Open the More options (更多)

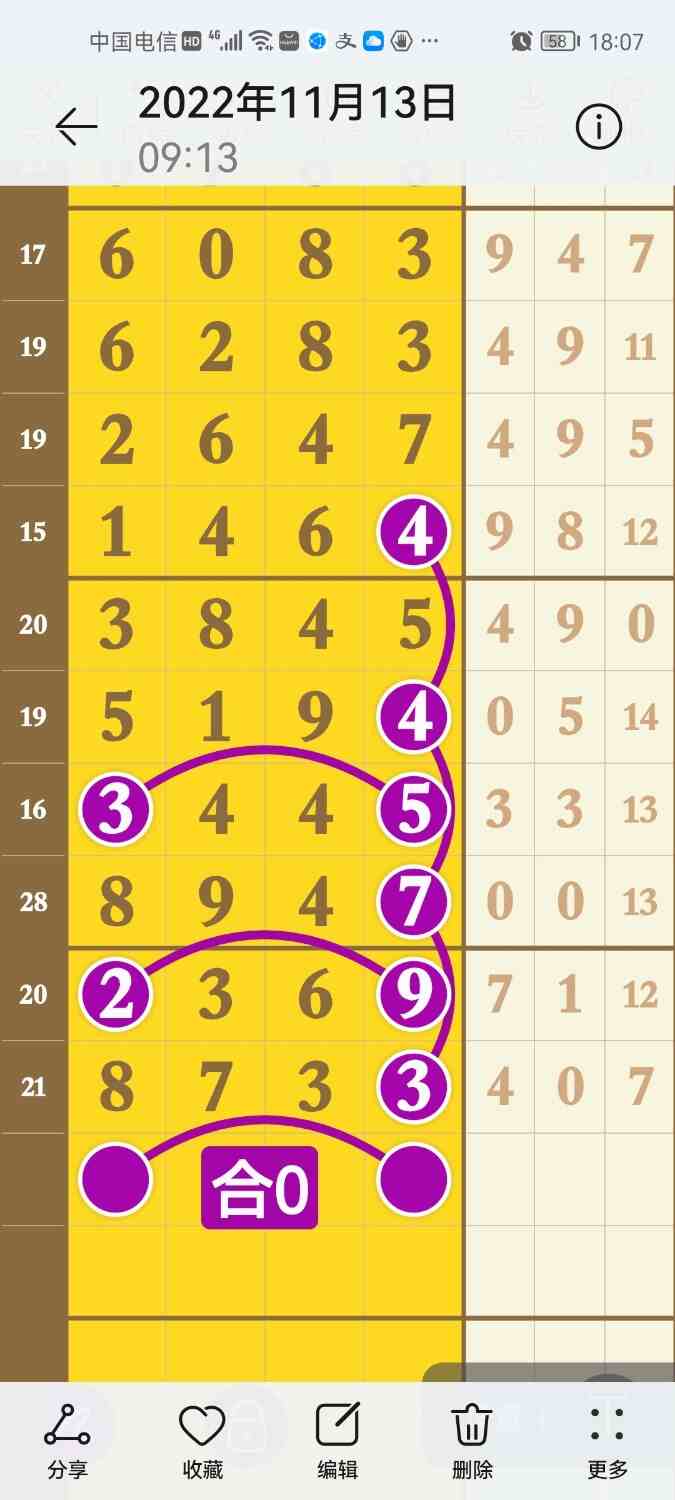click(x=607, y=1440)
